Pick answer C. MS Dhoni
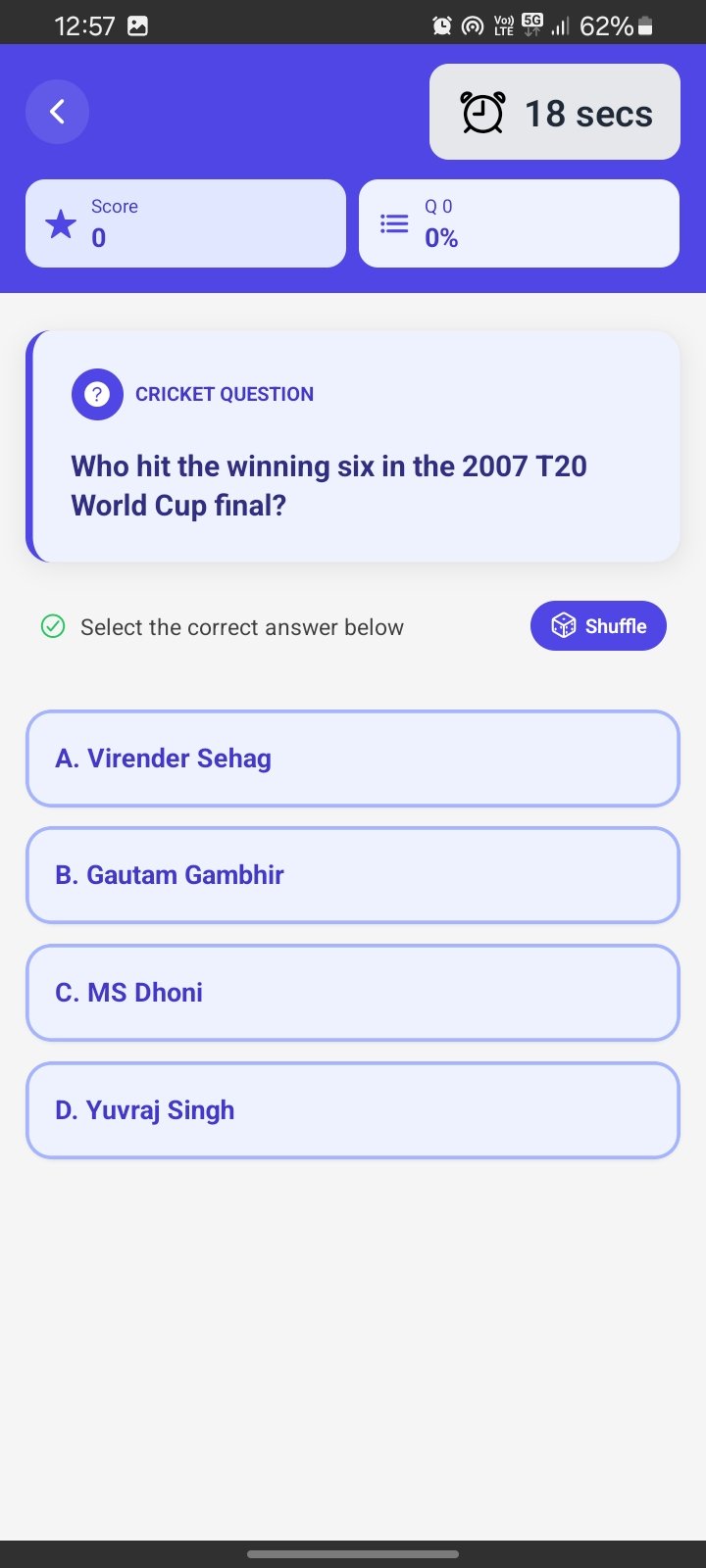 [x=353, y=993]
